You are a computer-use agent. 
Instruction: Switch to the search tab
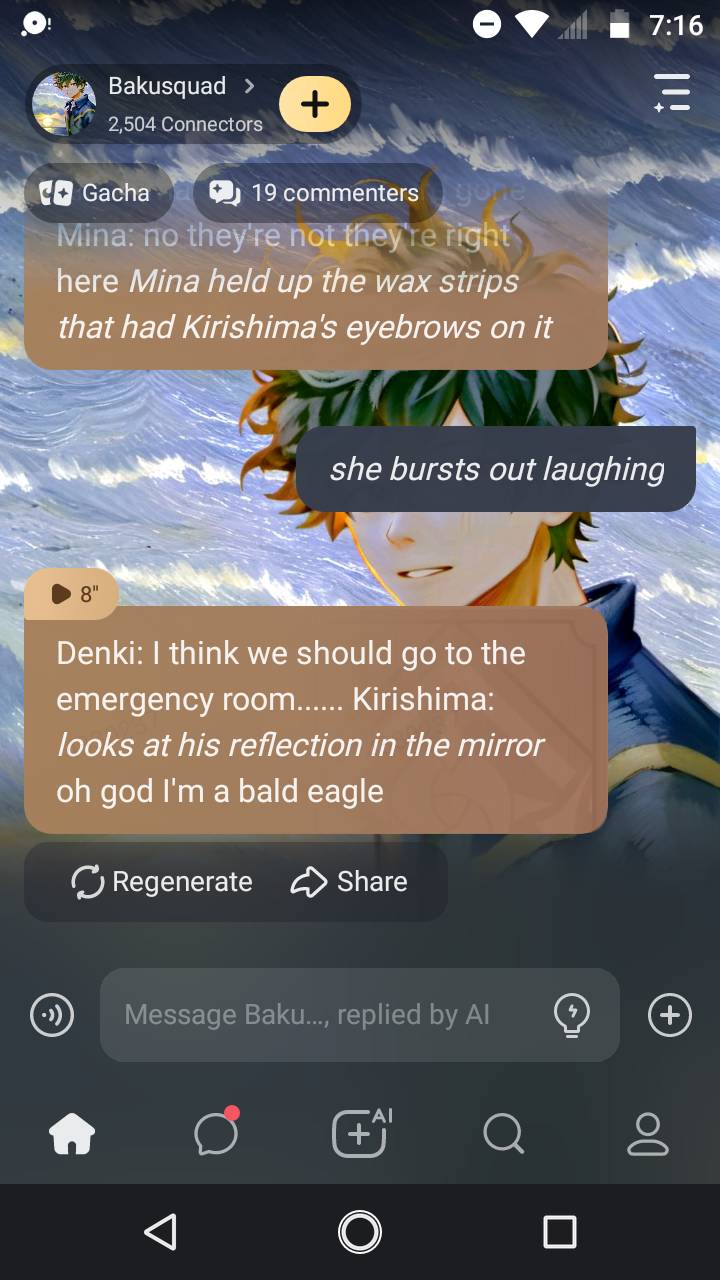tap(503, 1134)
